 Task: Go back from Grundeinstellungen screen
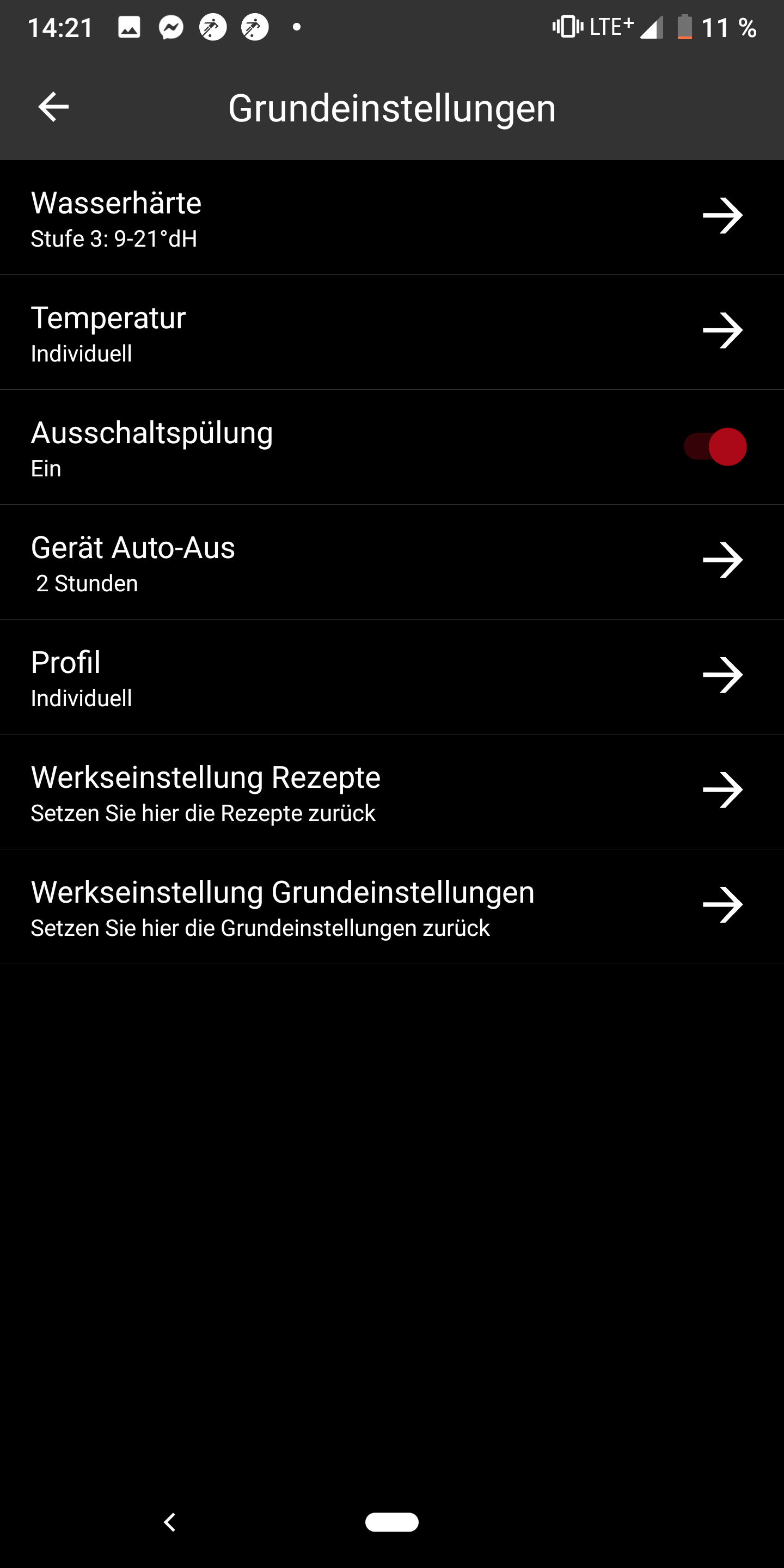click(53, 107)
